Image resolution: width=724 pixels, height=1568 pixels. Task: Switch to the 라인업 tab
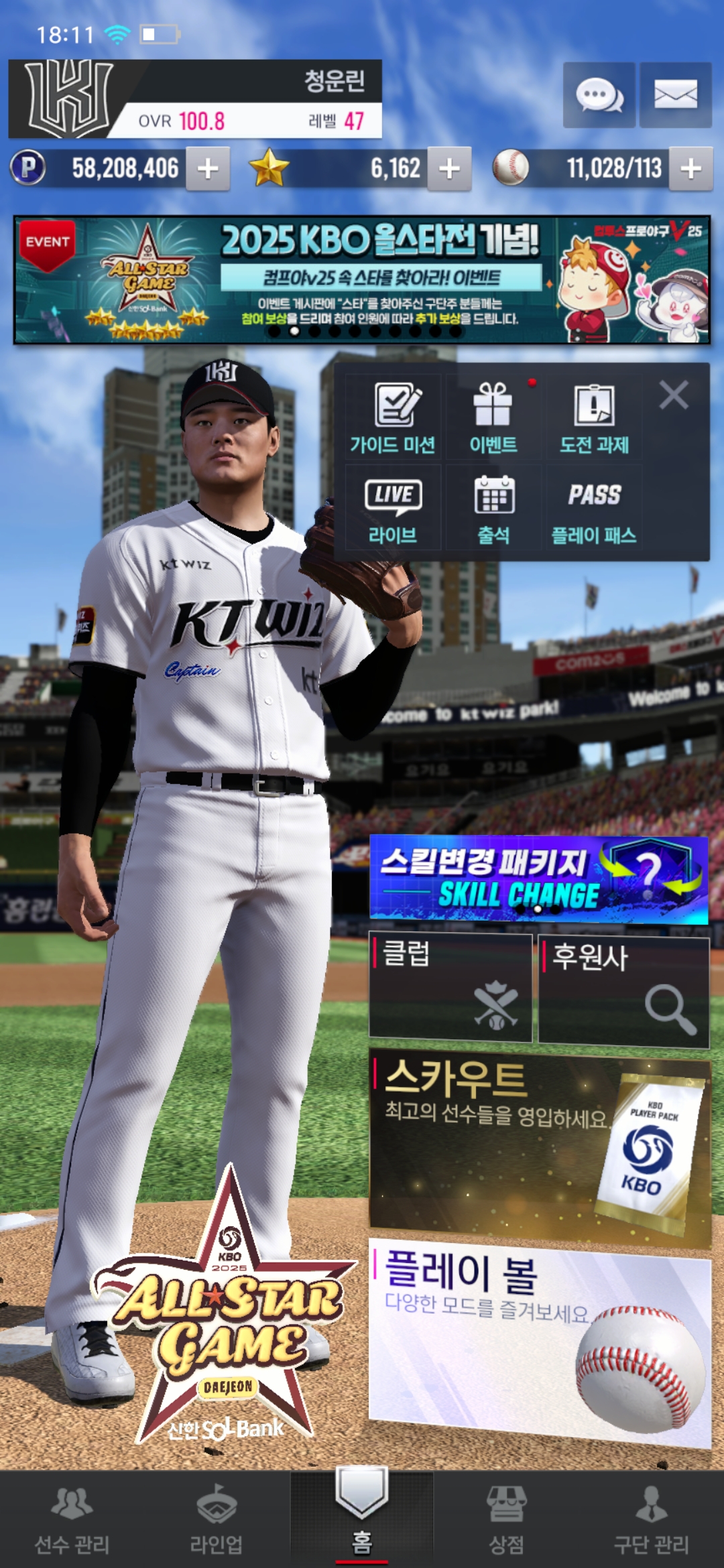tap(217, 1518)
